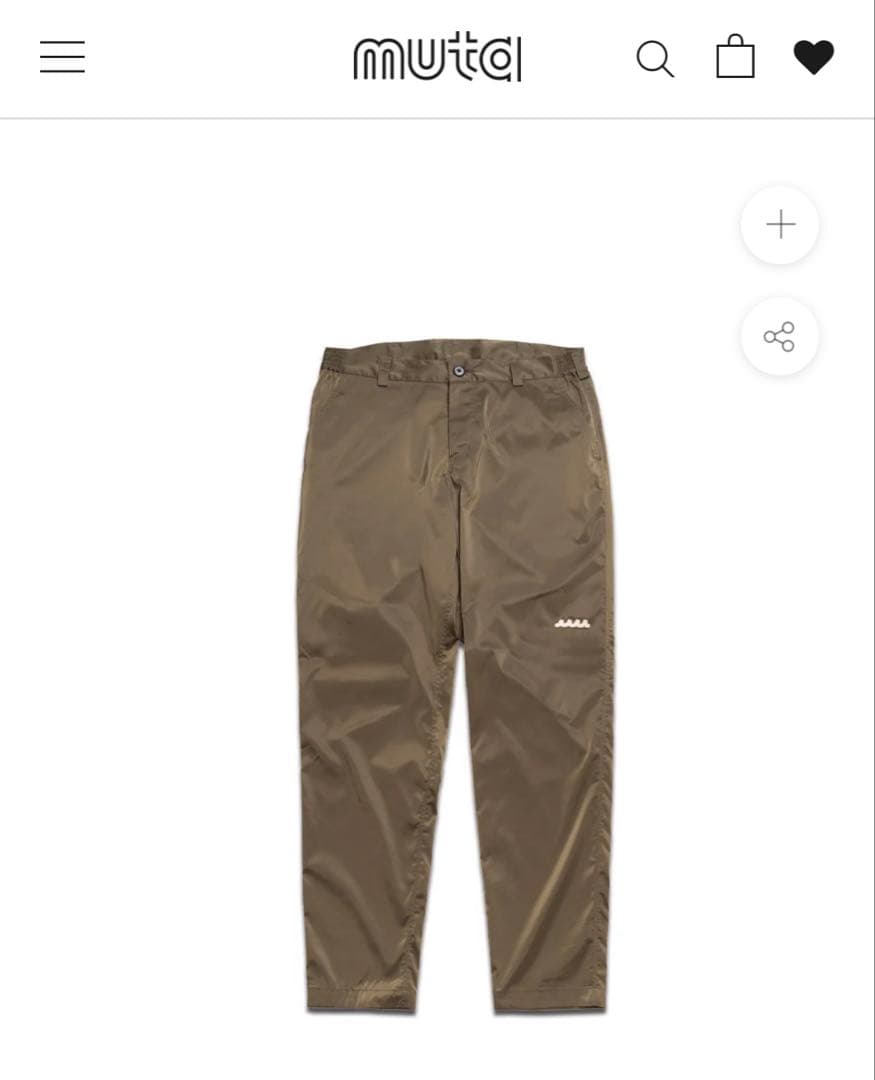Open the favorites heart
The image size is (875, 1080).
click(x=813, y=57)
